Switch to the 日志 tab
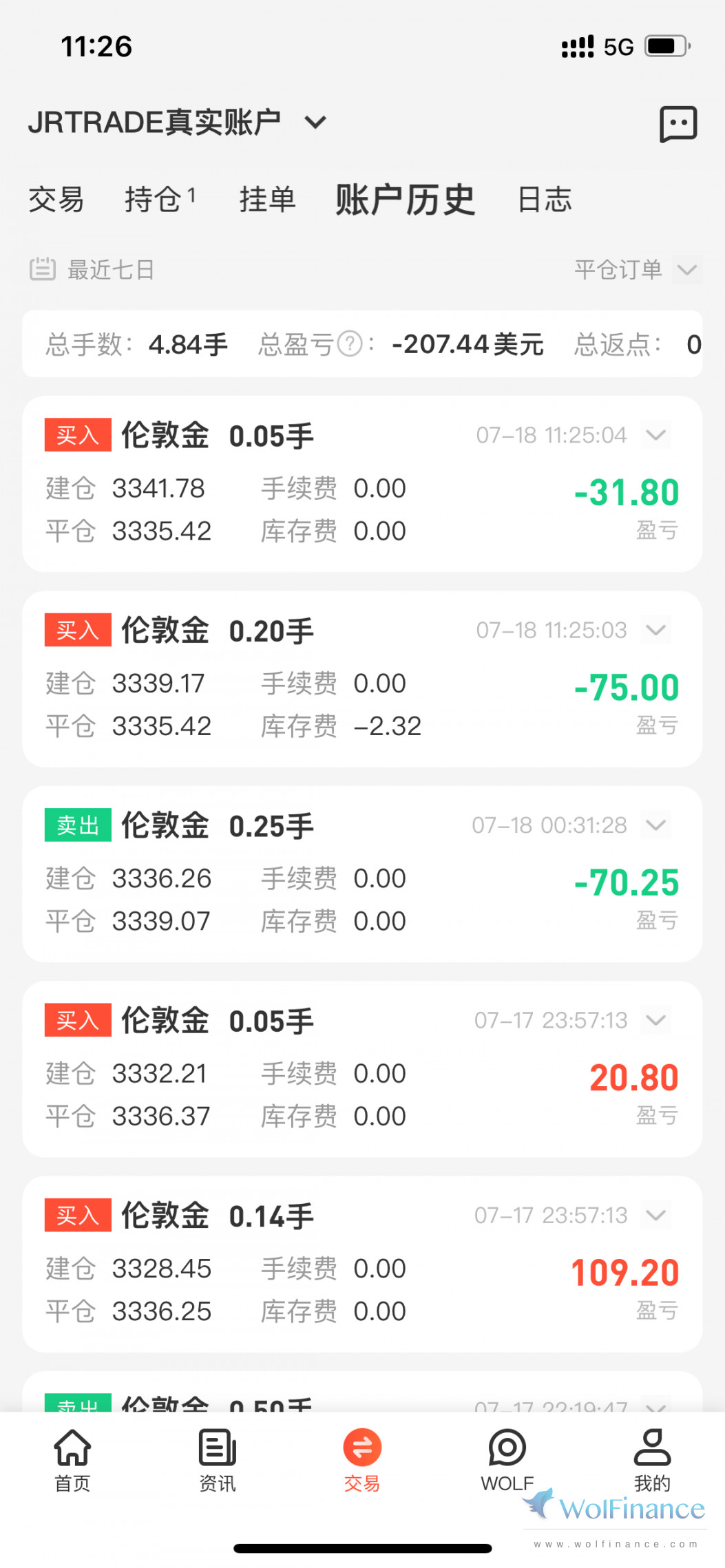This screenshot has height=1568, width=725. (x=545, y=200)
